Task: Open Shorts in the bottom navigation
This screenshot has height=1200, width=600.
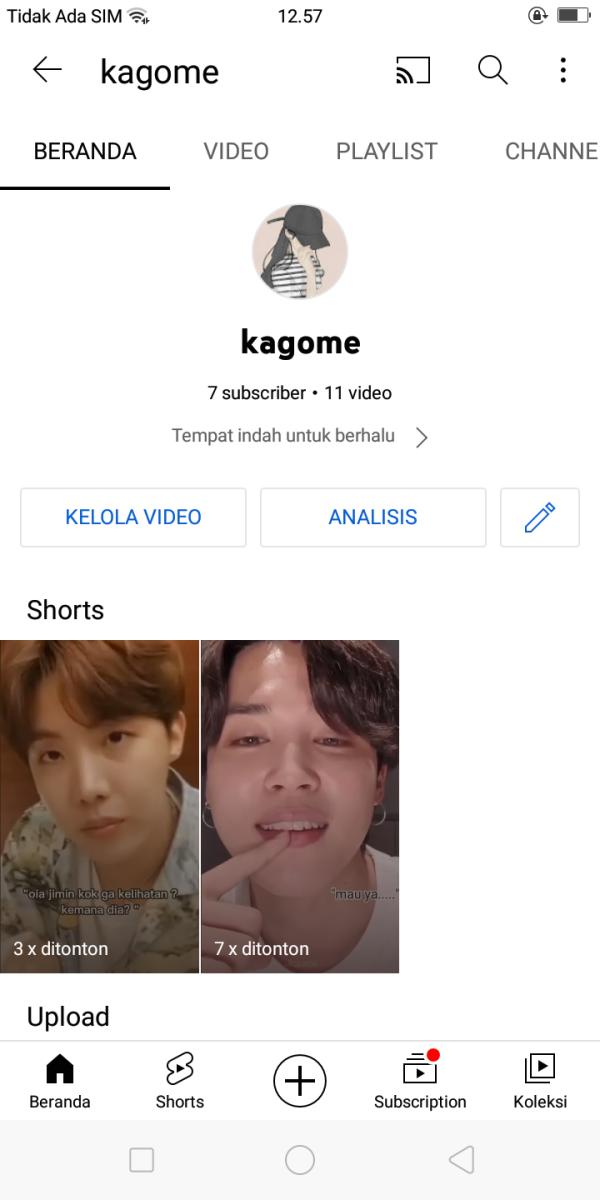Action: point(180,1081)
